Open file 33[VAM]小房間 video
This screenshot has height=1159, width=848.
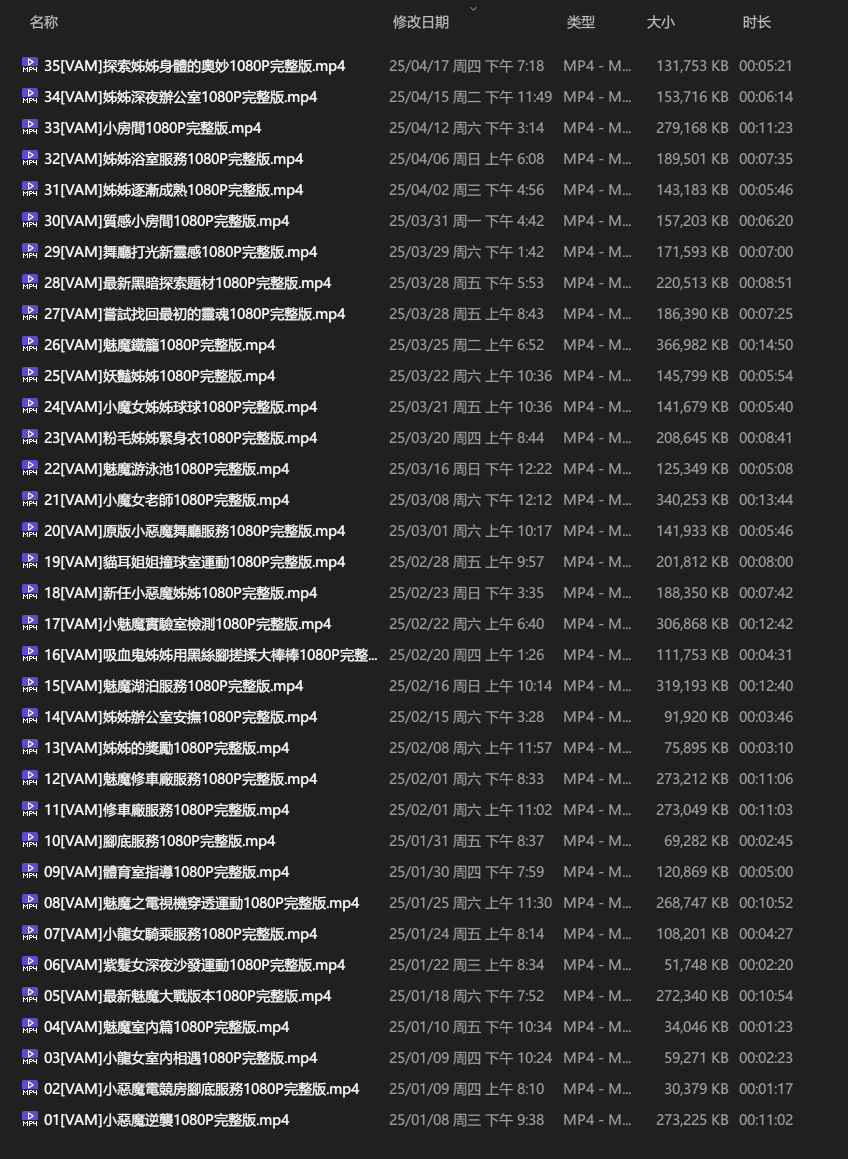(x=152, y=128)
